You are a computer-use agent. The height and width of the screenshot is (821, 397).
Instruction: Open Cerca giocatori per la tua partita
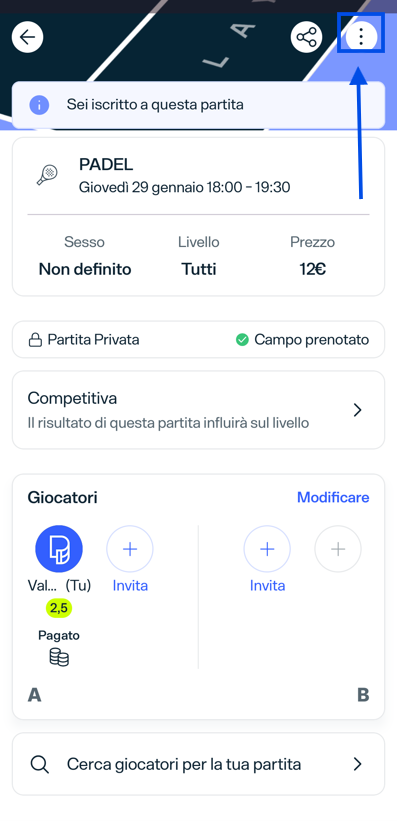point(198,764)
